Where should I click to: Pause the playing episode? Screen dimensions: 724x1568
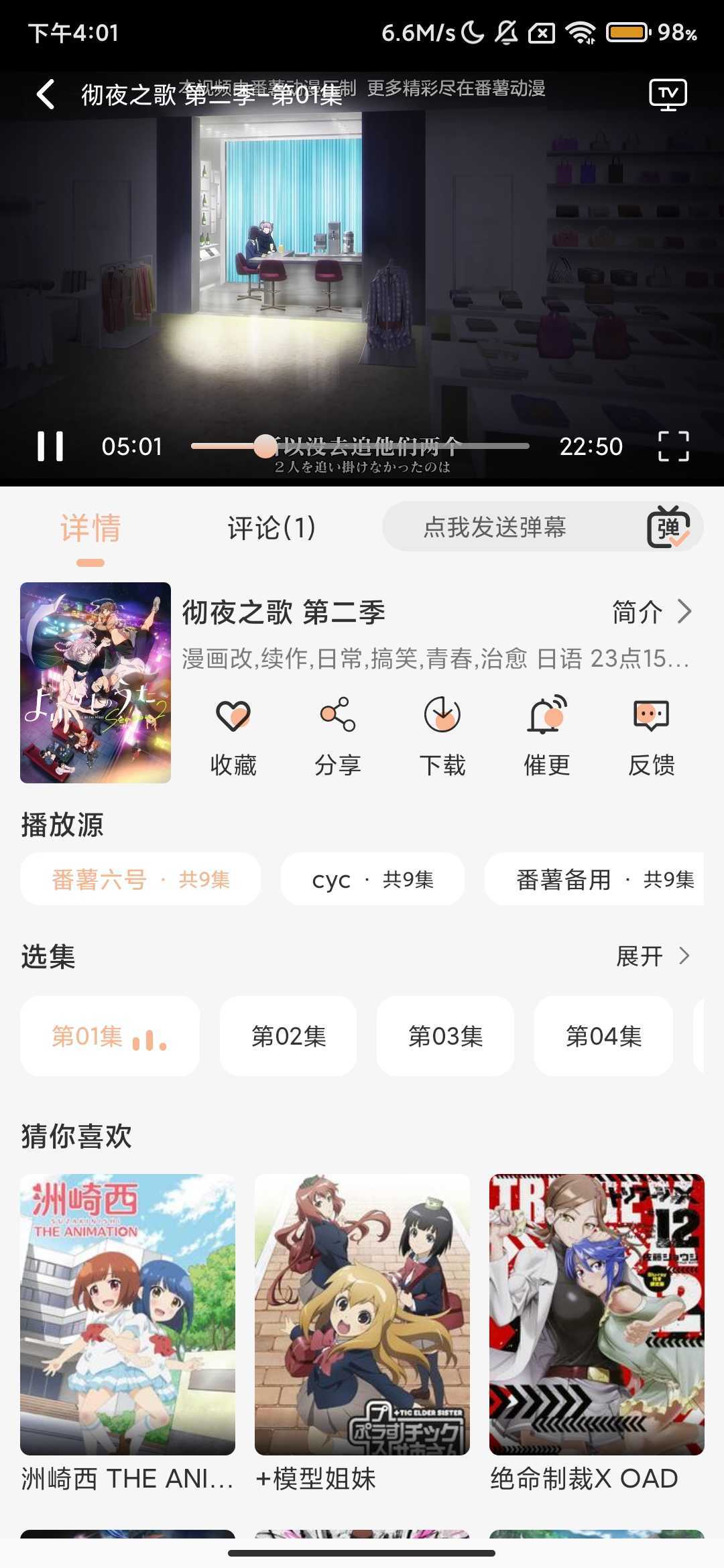50,446
